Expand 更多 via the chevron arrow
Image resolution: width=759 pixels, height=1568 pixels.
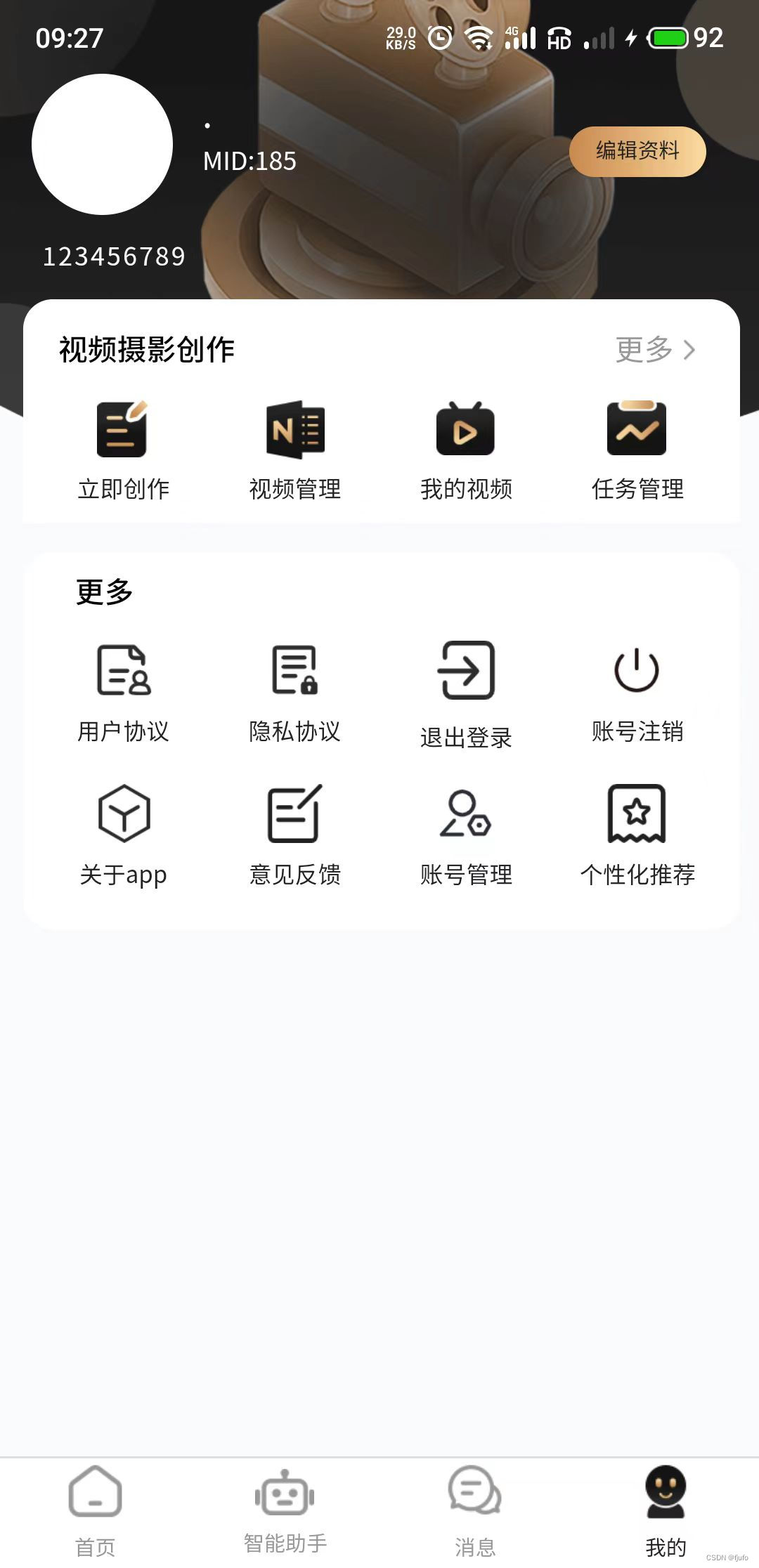pyautogui.click(x=657, y=349)
